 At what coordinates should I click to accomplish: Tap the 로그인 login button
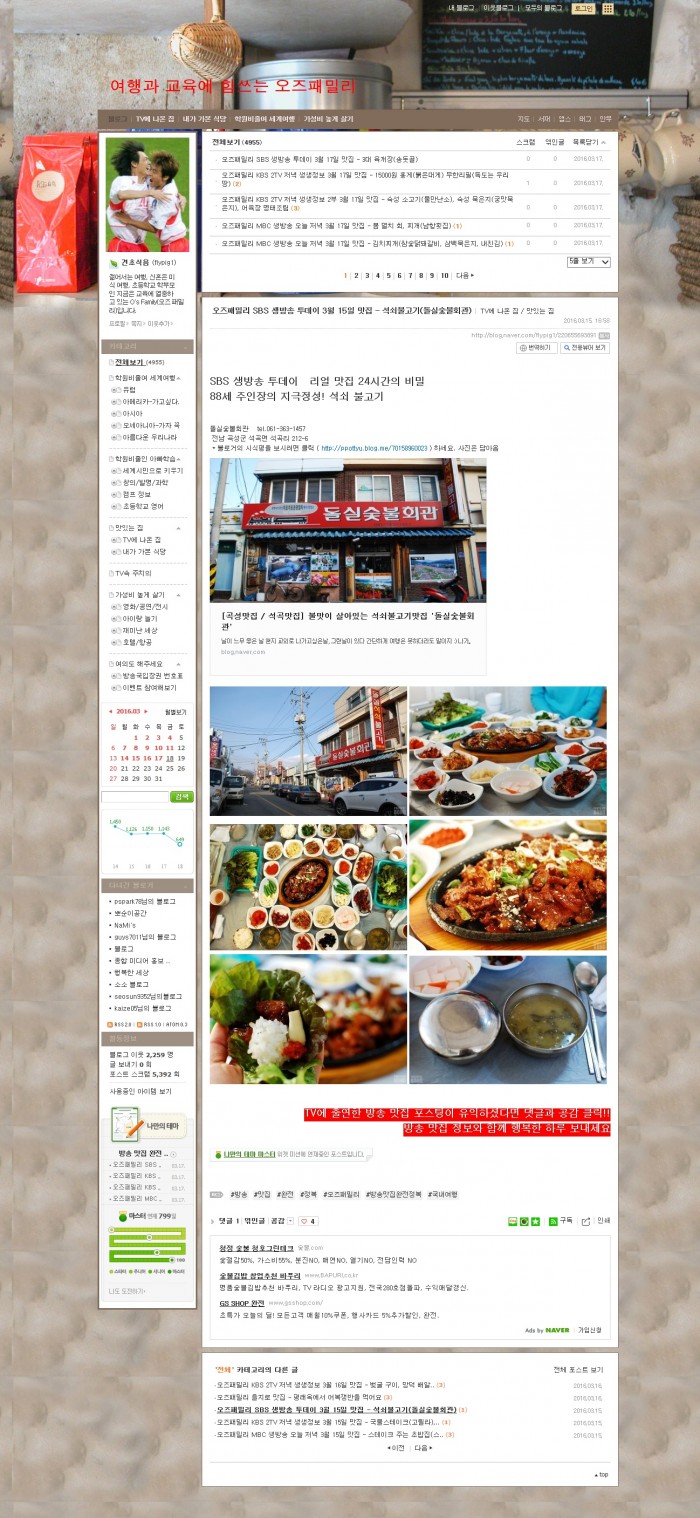(x=582, y=8)
